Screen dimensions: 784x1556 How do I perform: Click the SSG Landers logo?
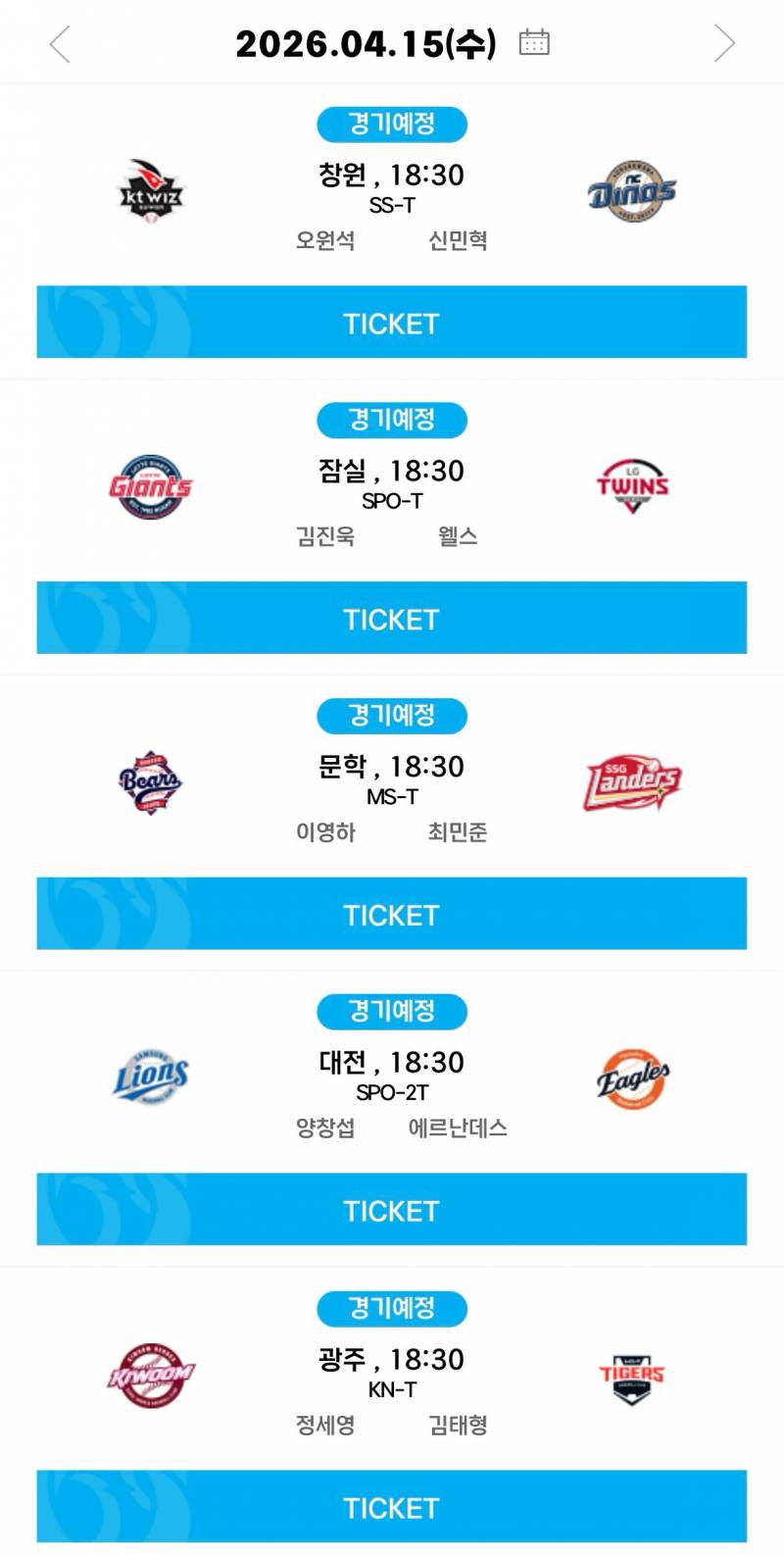click(634, 779)
